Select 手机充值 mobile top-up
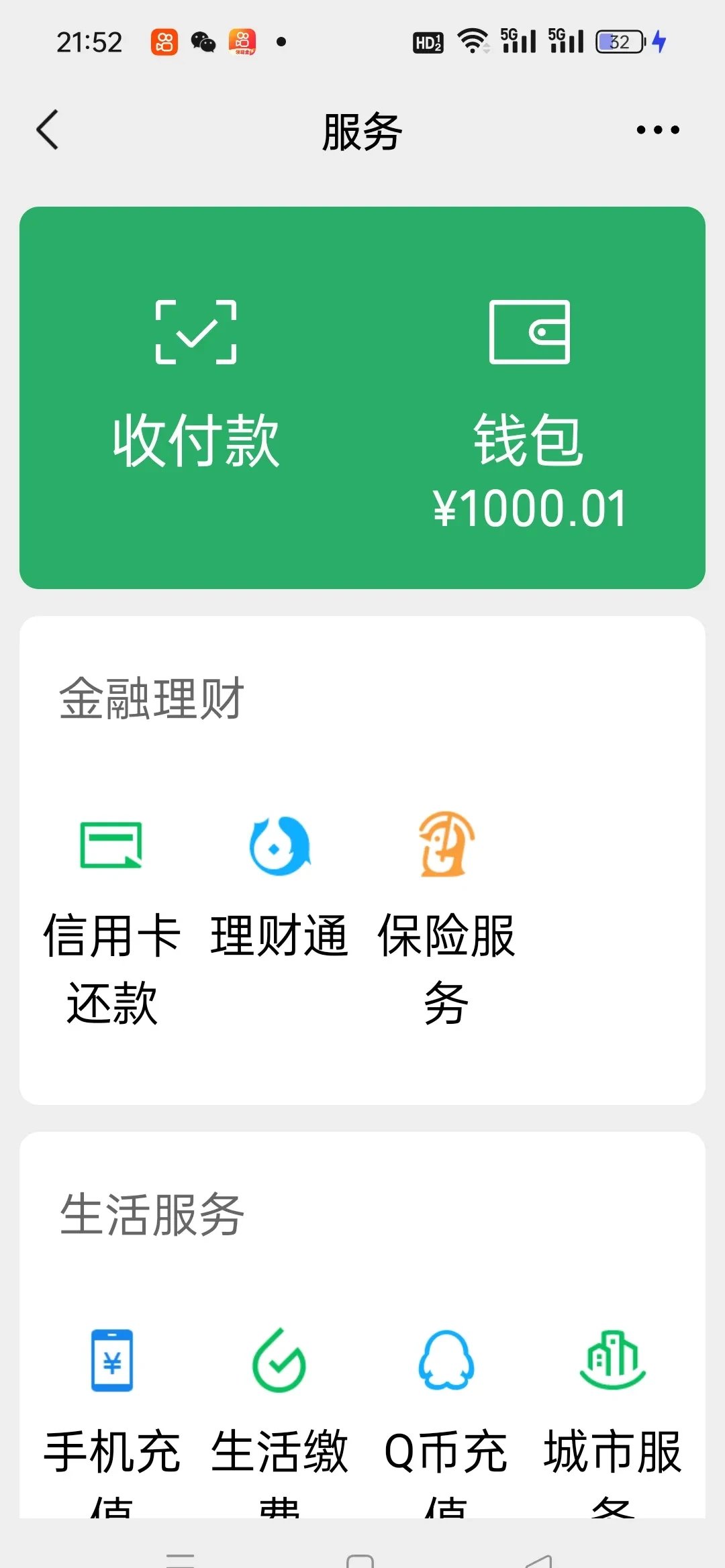 [111, 1396]
